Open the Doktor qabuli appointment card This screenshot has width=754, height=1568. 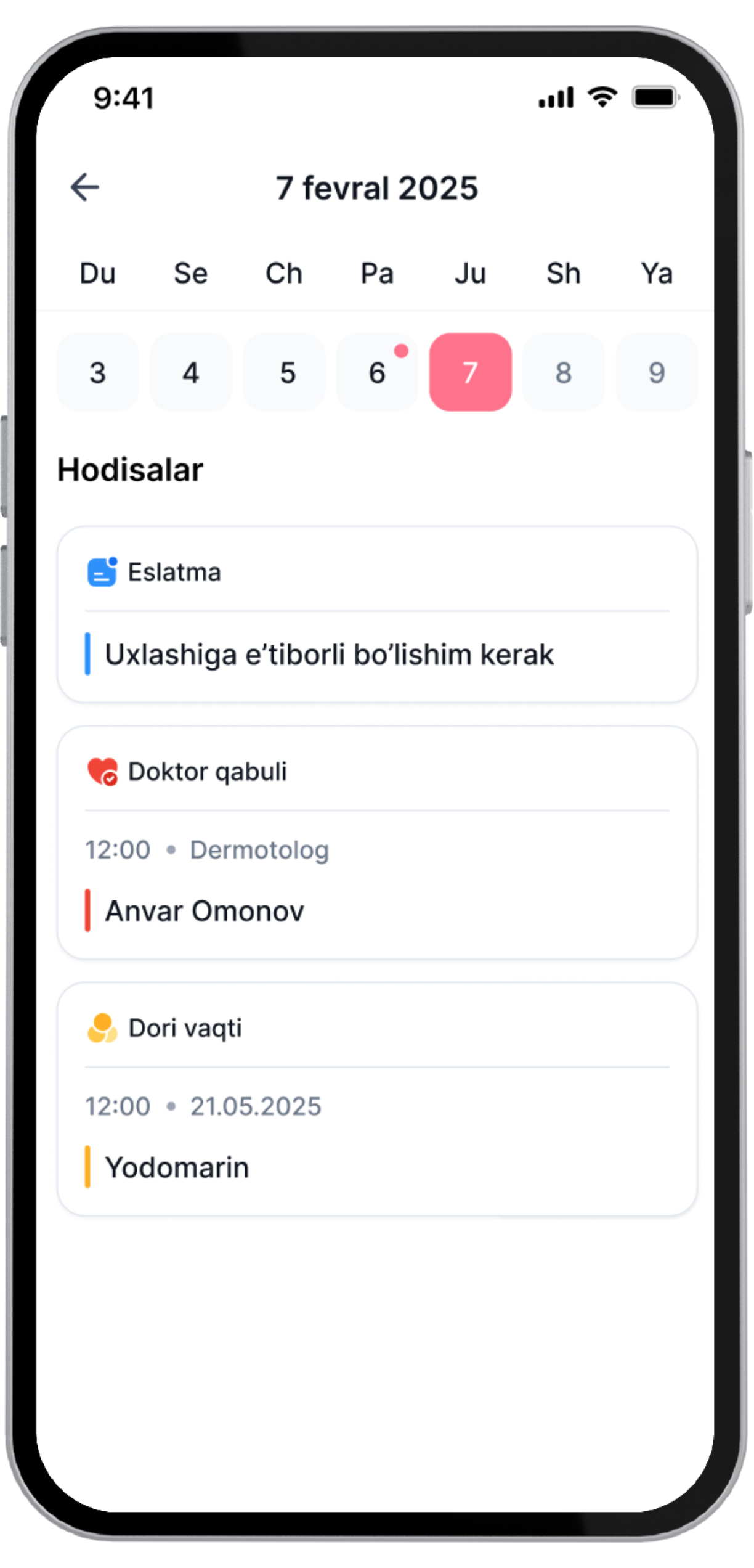[377, 842]
